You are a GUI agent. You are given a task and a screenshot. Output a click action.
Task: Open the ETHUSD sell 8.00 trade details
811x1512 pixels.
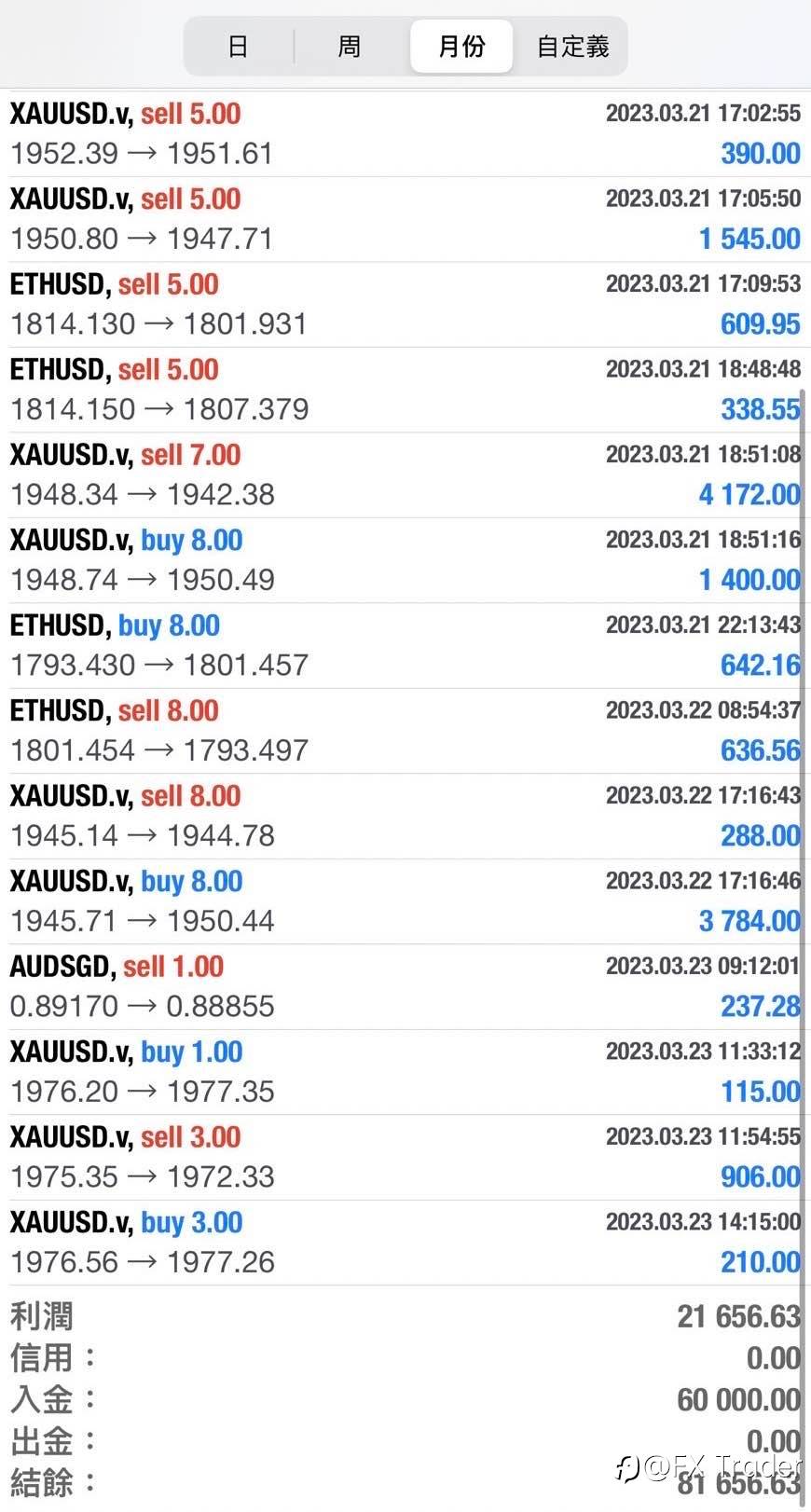(x=405, y=731)
